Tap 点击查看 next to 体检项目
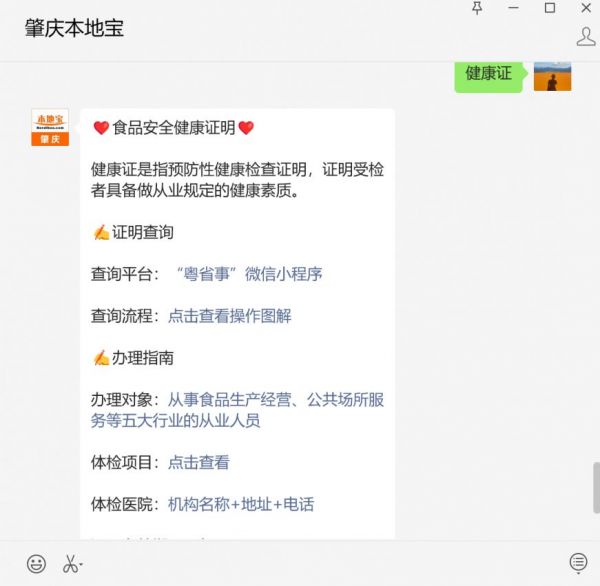Viewport: 600px width, 586px height. tap(198, 462)
